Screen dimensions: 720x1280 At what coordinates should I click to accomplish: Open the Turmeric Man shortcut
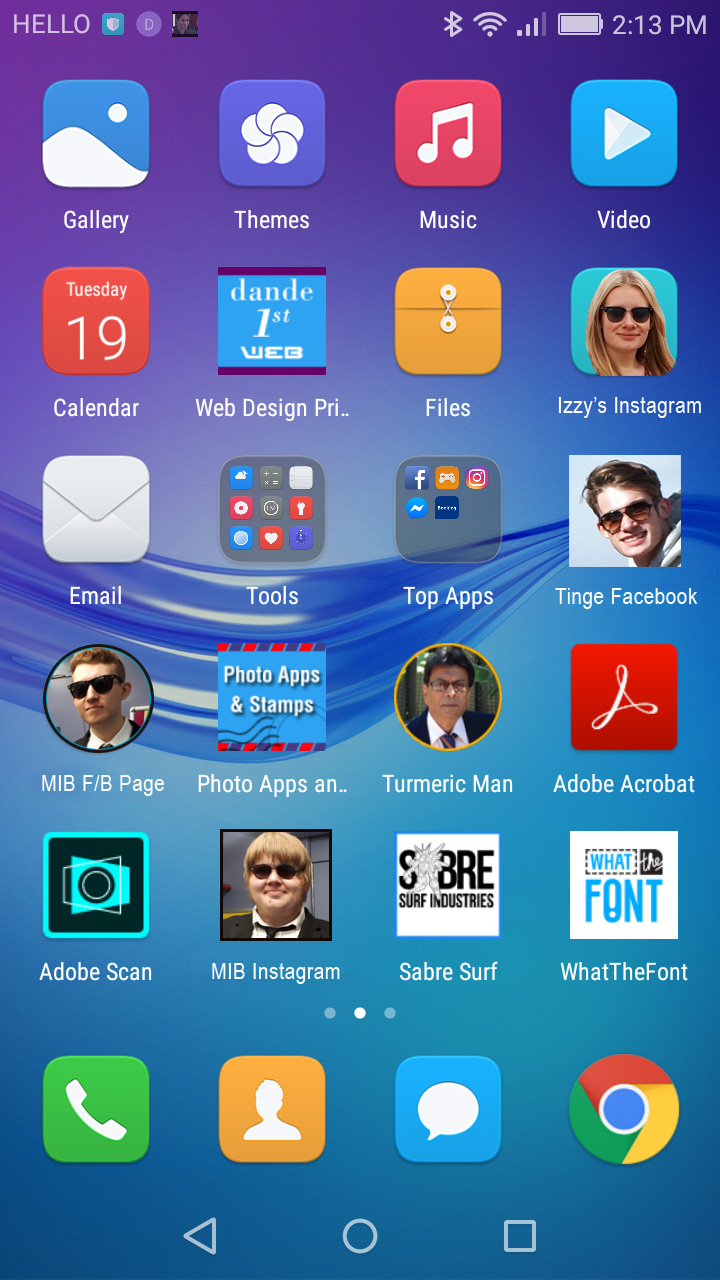(448, 697)
